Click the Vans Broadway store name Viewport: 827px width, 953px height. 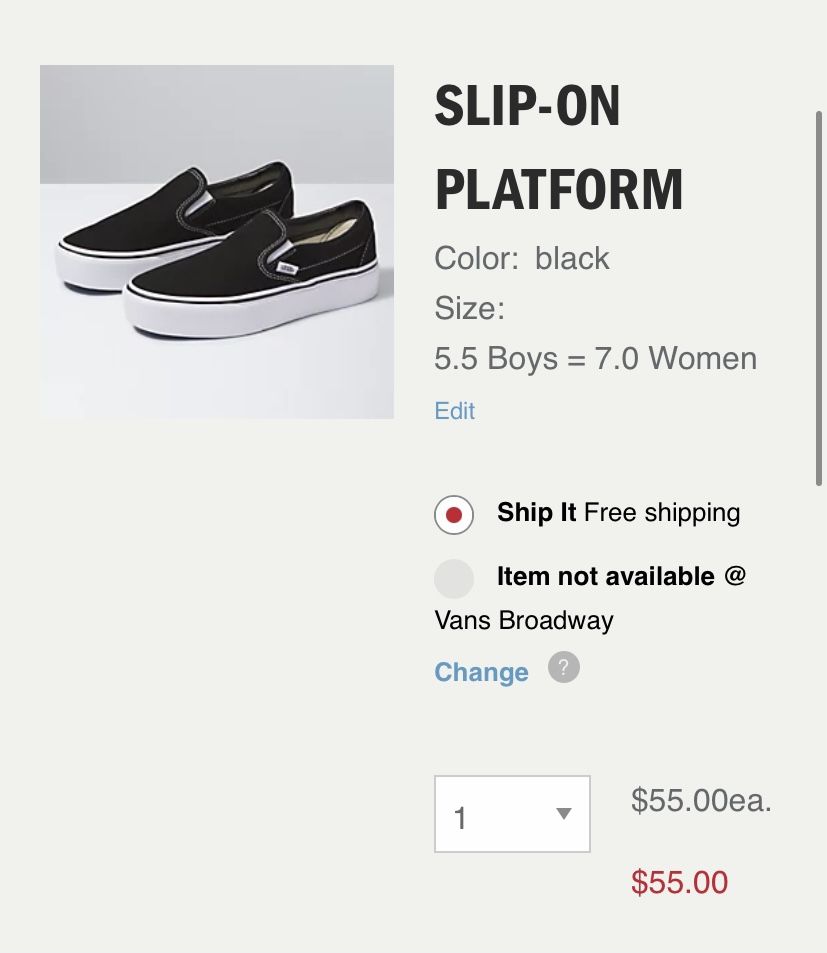pyautogui.click(x=522, y=620)
